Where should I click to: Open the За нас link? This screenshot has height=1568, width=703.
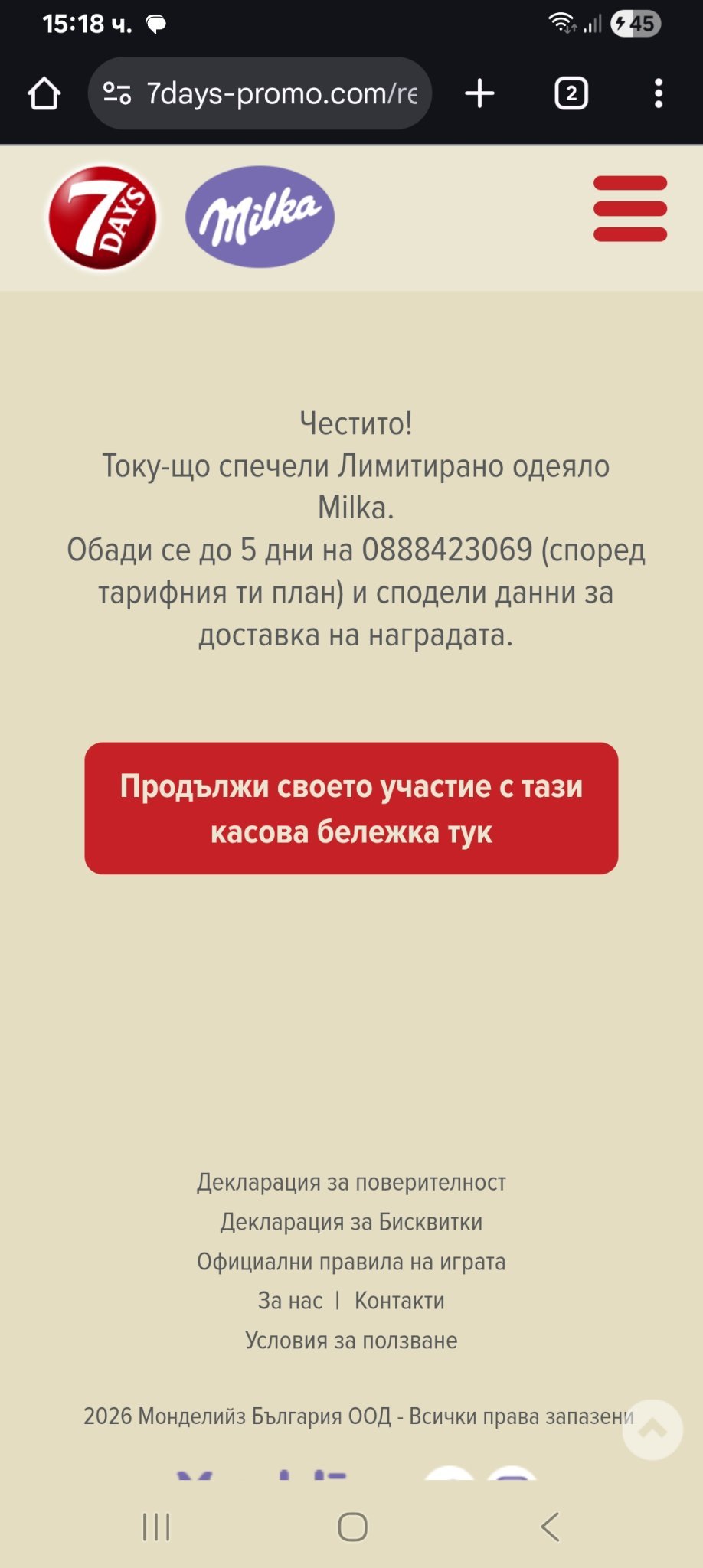point(290,1301)
